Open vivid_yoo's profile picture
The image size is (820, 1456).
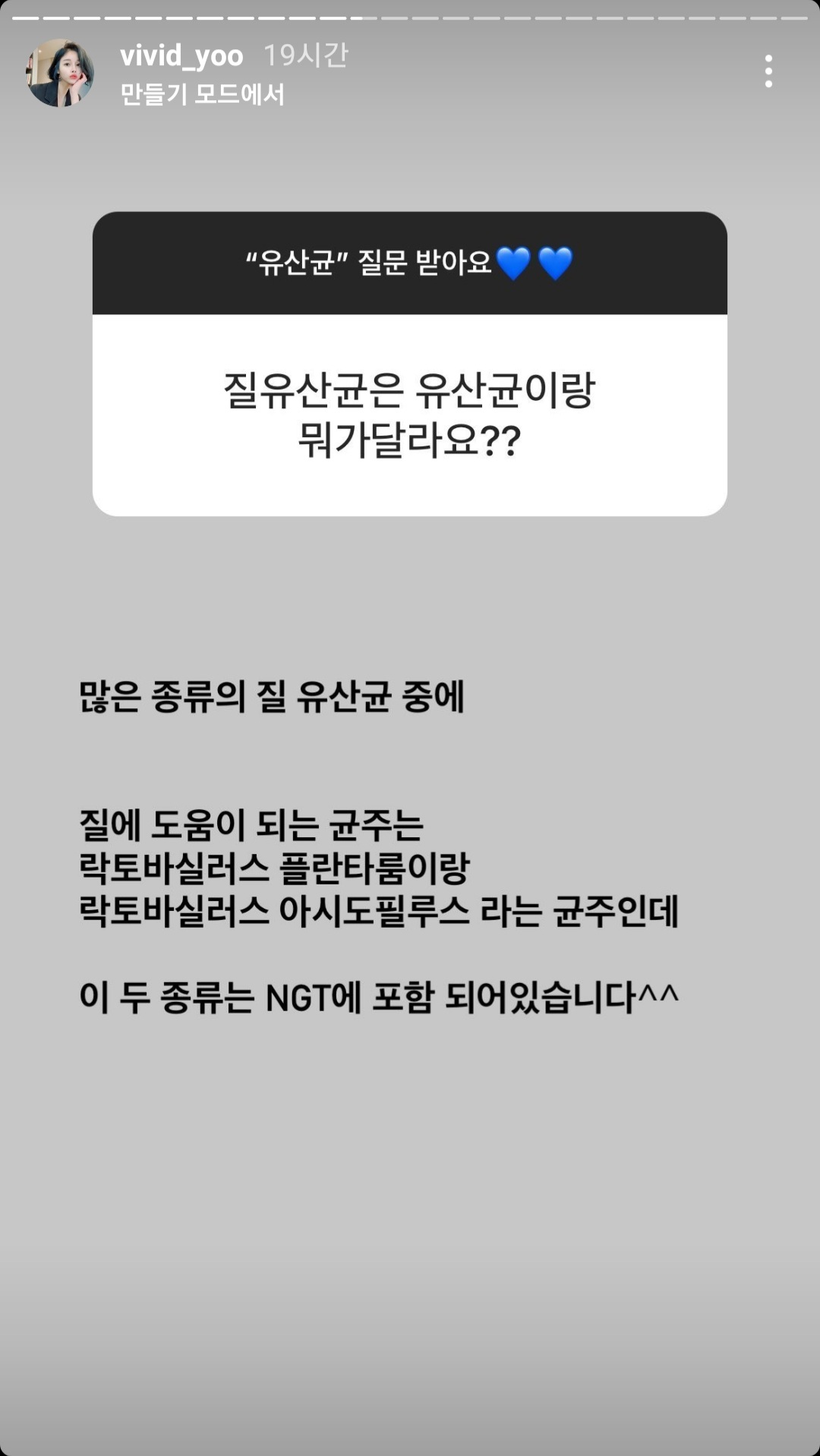coord(60,73)
